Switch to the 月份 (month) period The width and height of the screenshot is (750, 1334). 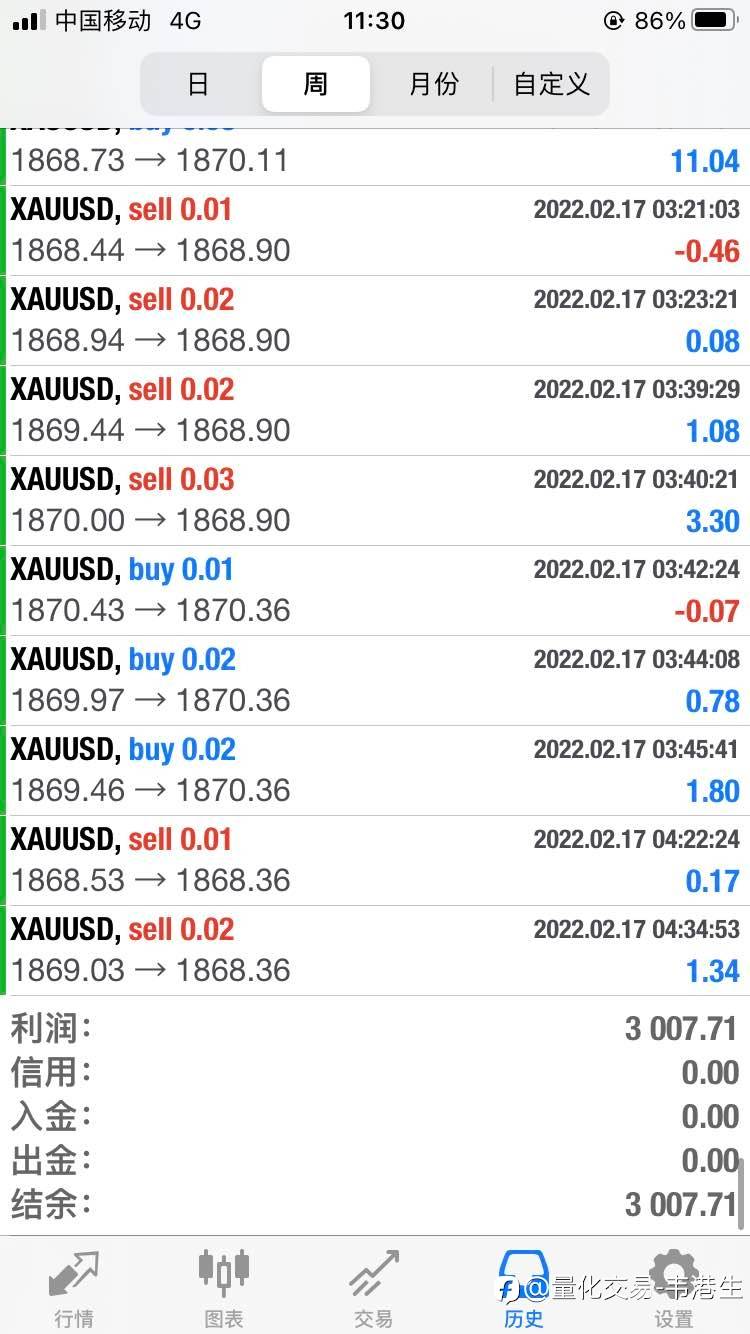click(x=433, y=84)
